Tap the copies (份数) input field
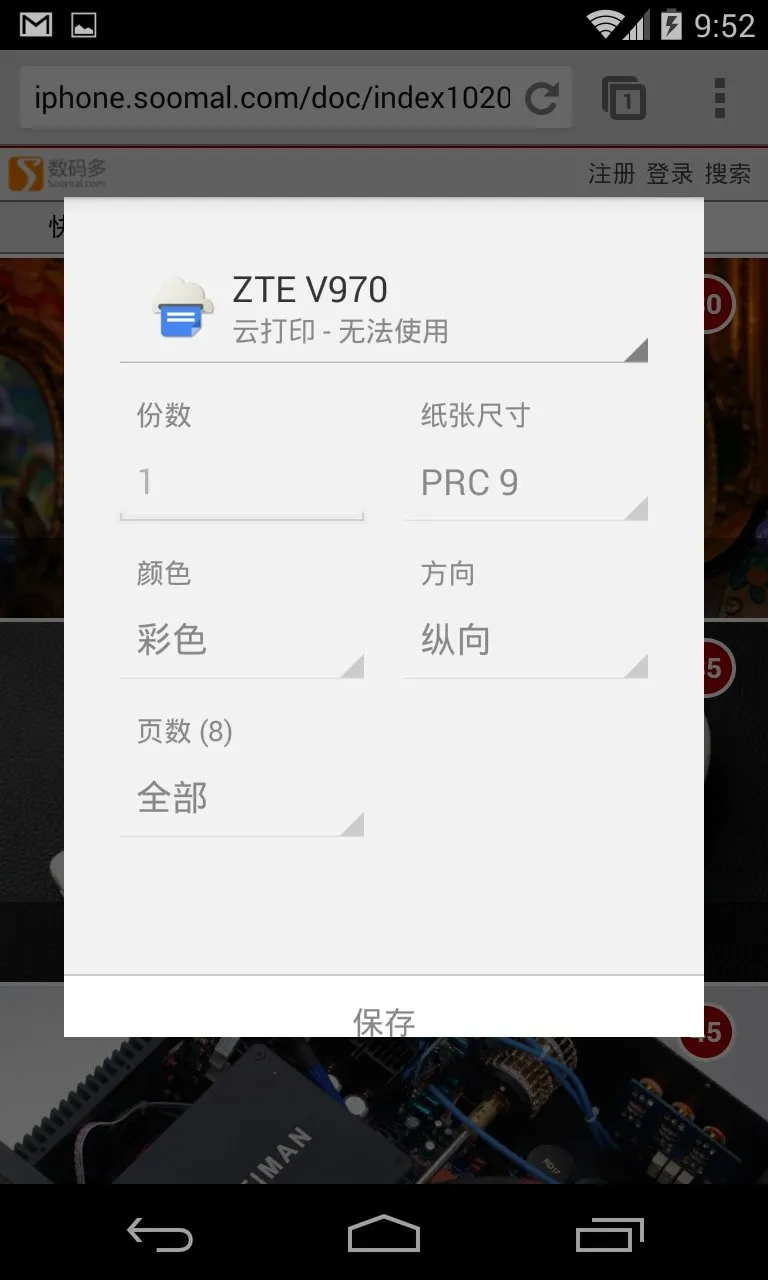Image resolution: width=768 pixels, height=1280 pixels. coord(241,483)
